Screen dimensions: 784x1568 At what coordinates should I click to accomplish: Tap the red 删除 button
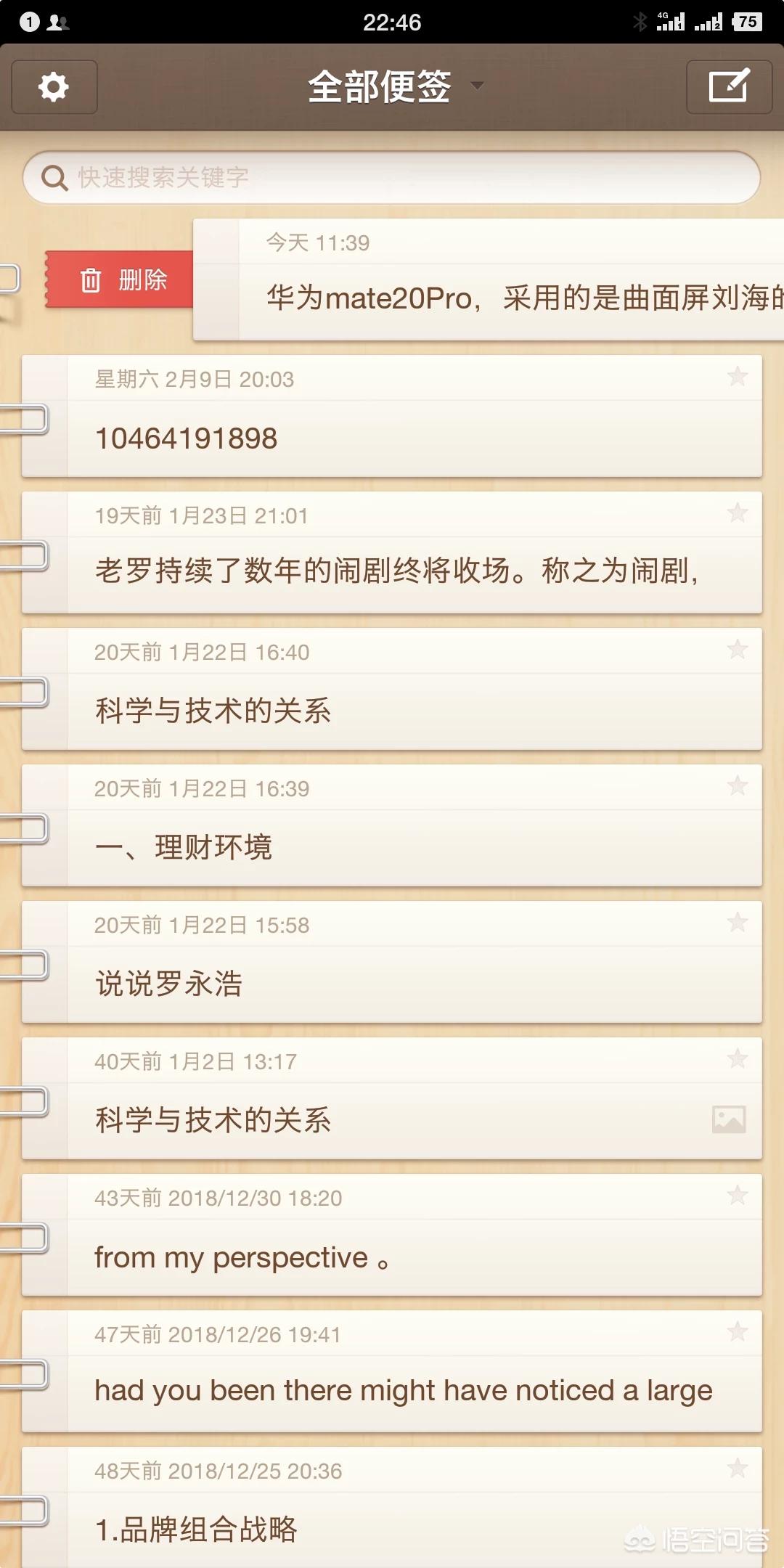pos(121,279)
